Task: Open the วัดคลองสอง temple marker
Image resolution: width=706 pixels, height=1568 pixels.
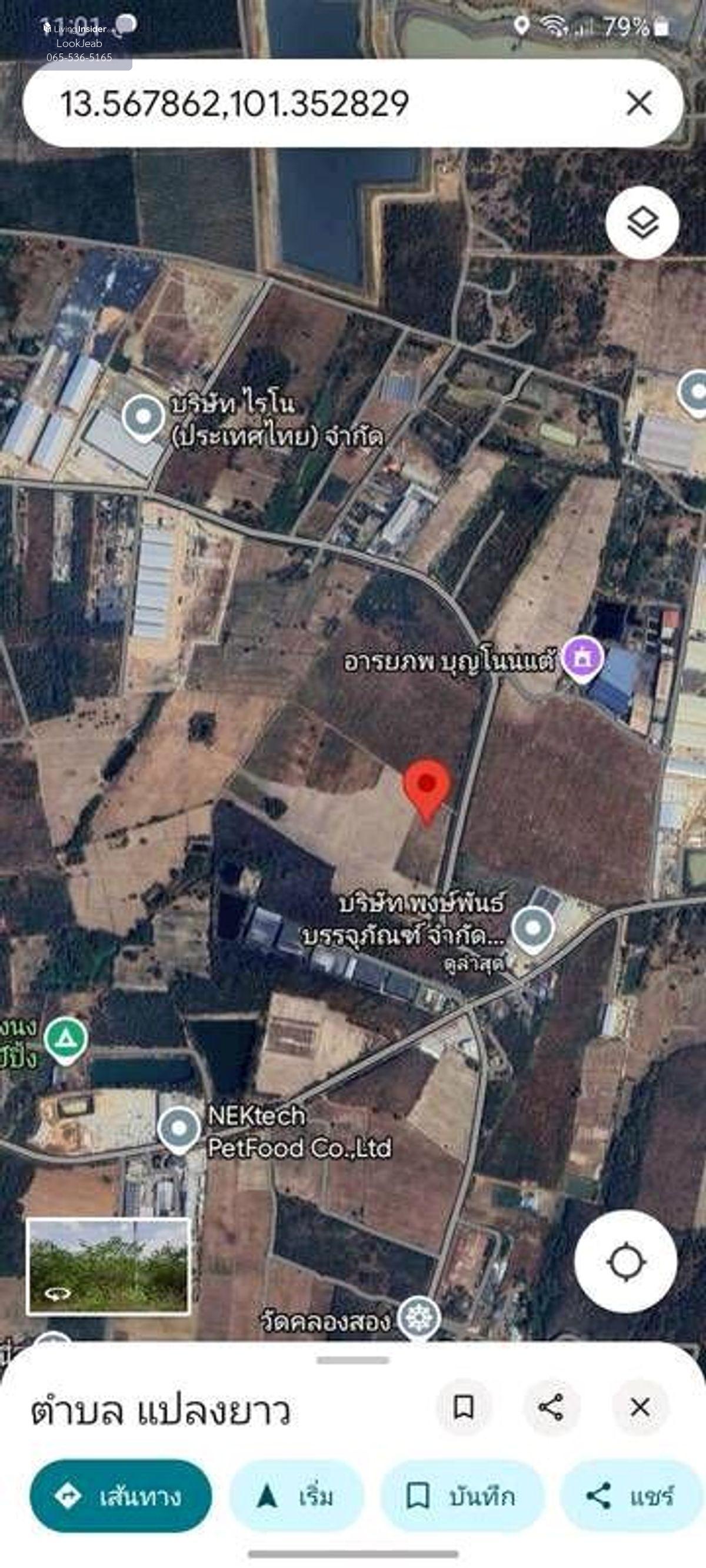Action: click(418, 1318)
